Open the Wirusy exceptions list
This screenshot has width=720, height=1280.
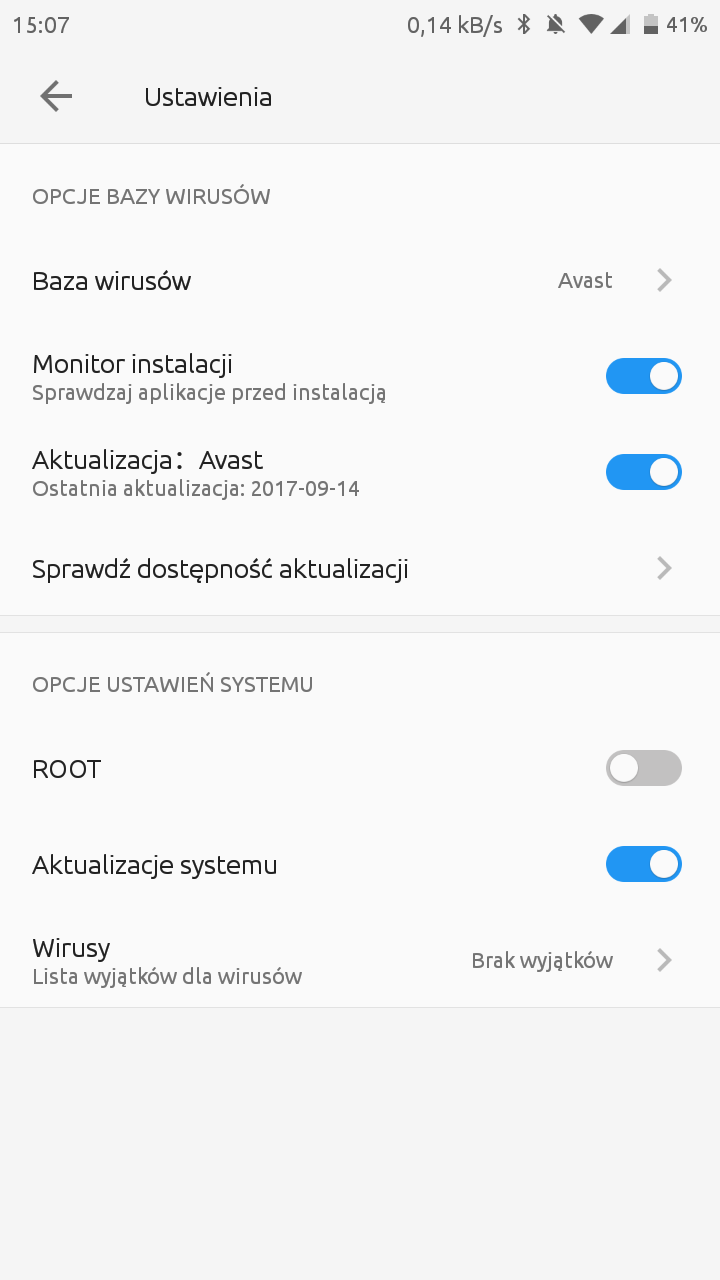pos(360,960)
